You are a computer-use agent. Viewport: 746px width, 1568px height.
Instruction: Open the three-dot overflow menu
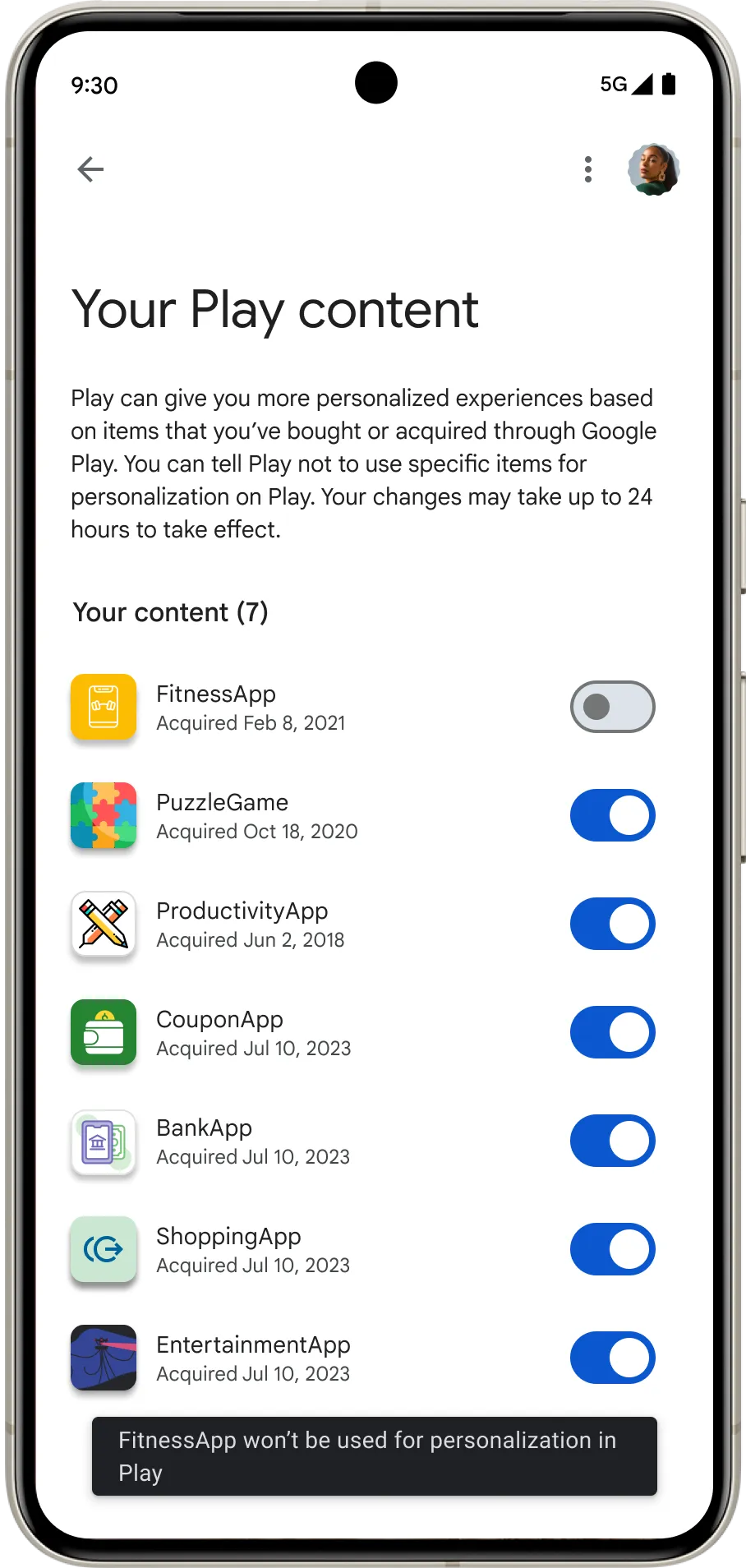pyautogui.click(x=587, y=169)
